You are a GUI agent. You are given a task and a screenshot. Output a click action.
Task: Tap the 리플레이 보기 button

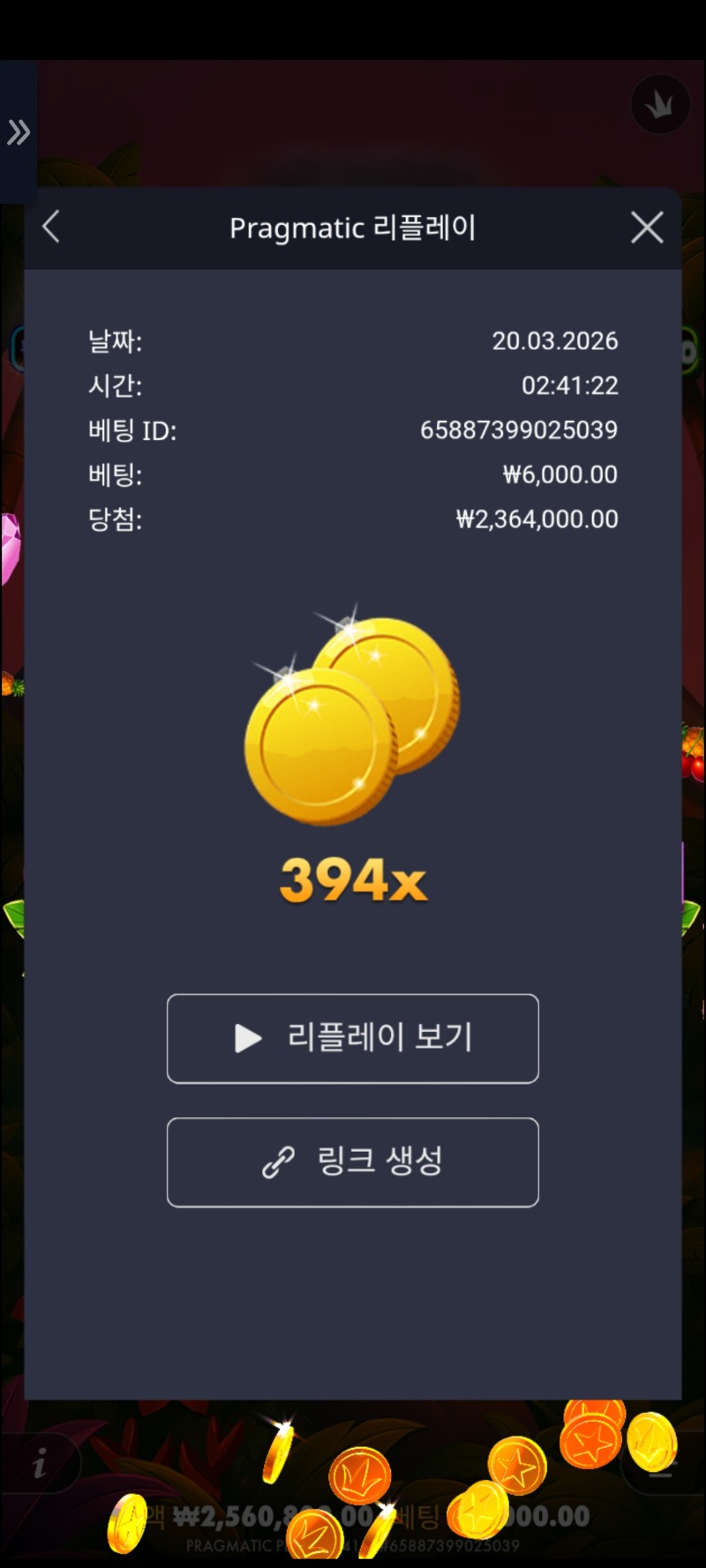(x=353, y=1038)
